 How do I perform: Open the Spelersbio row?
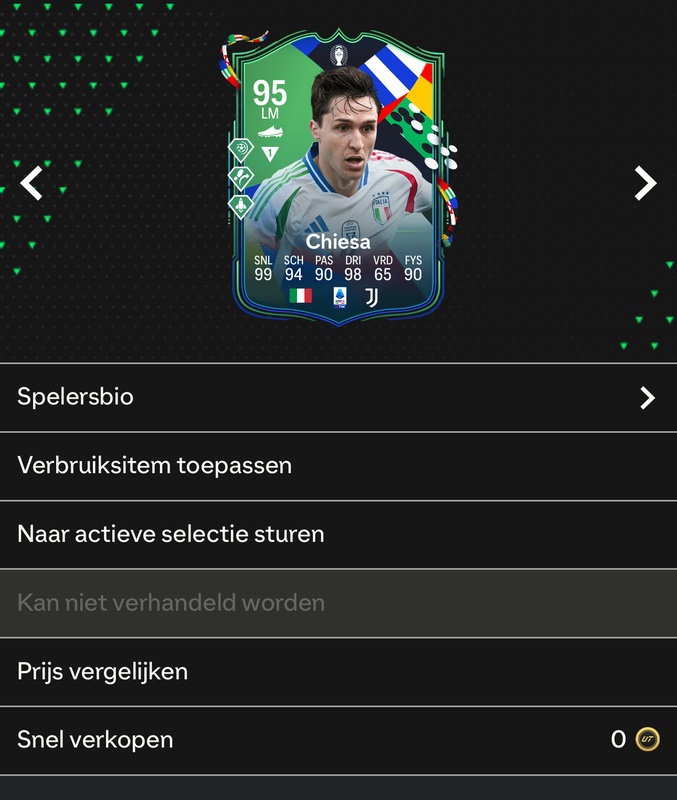coord(338,397)
